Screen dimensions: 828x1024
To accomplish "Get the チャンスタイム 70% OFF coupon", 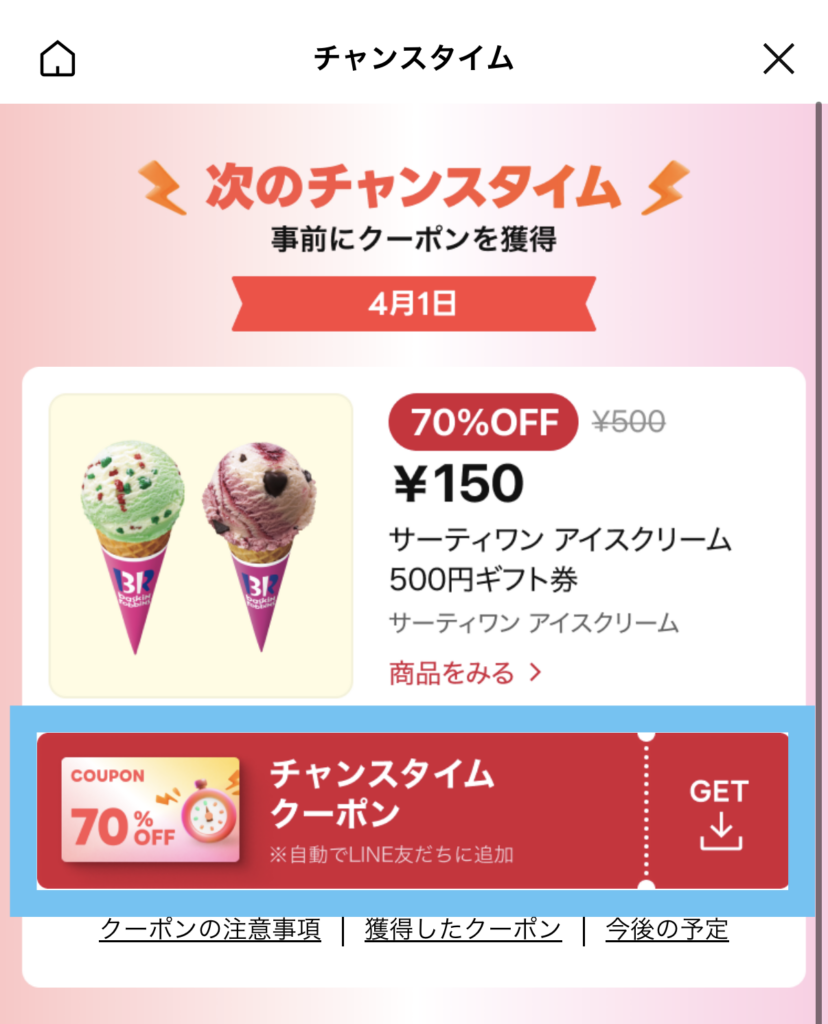I will tap(719, 812).
